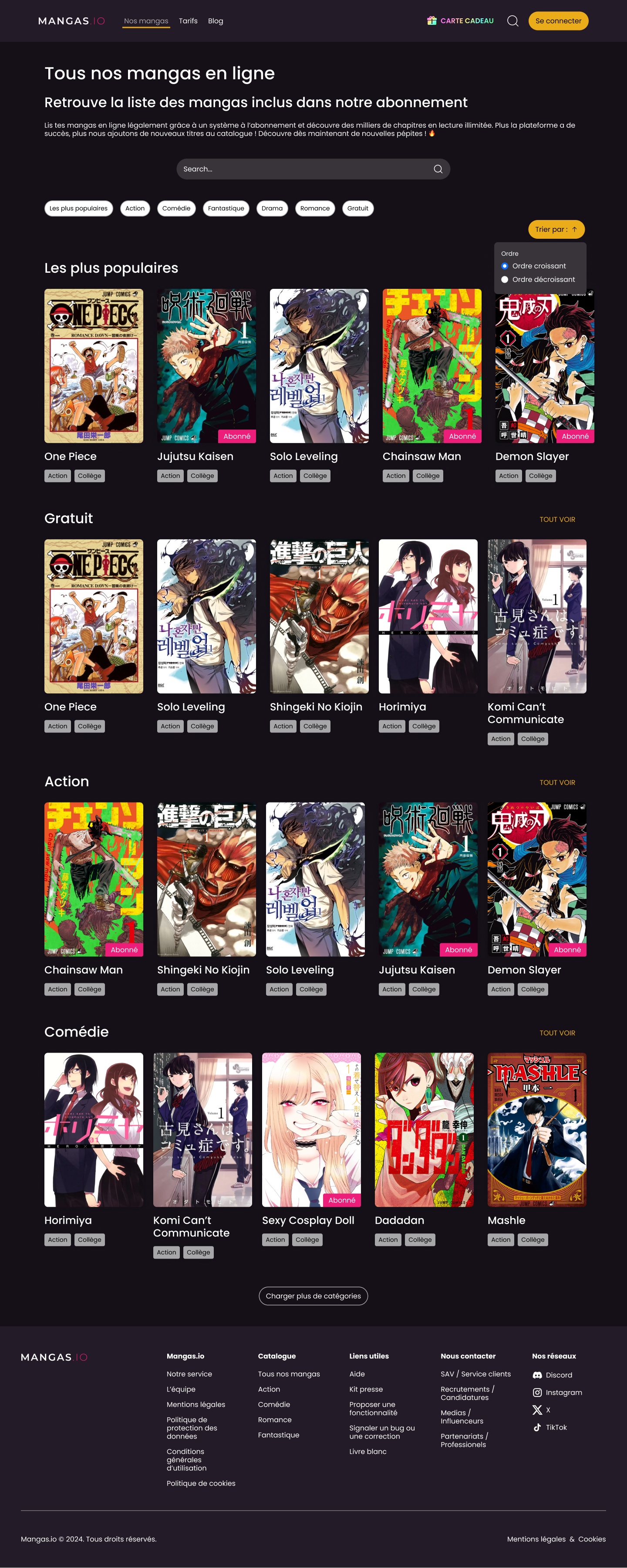Viewport: 627px width, 1568px height.
Task: Go to the Tarifs page
Action: [188, 21]
